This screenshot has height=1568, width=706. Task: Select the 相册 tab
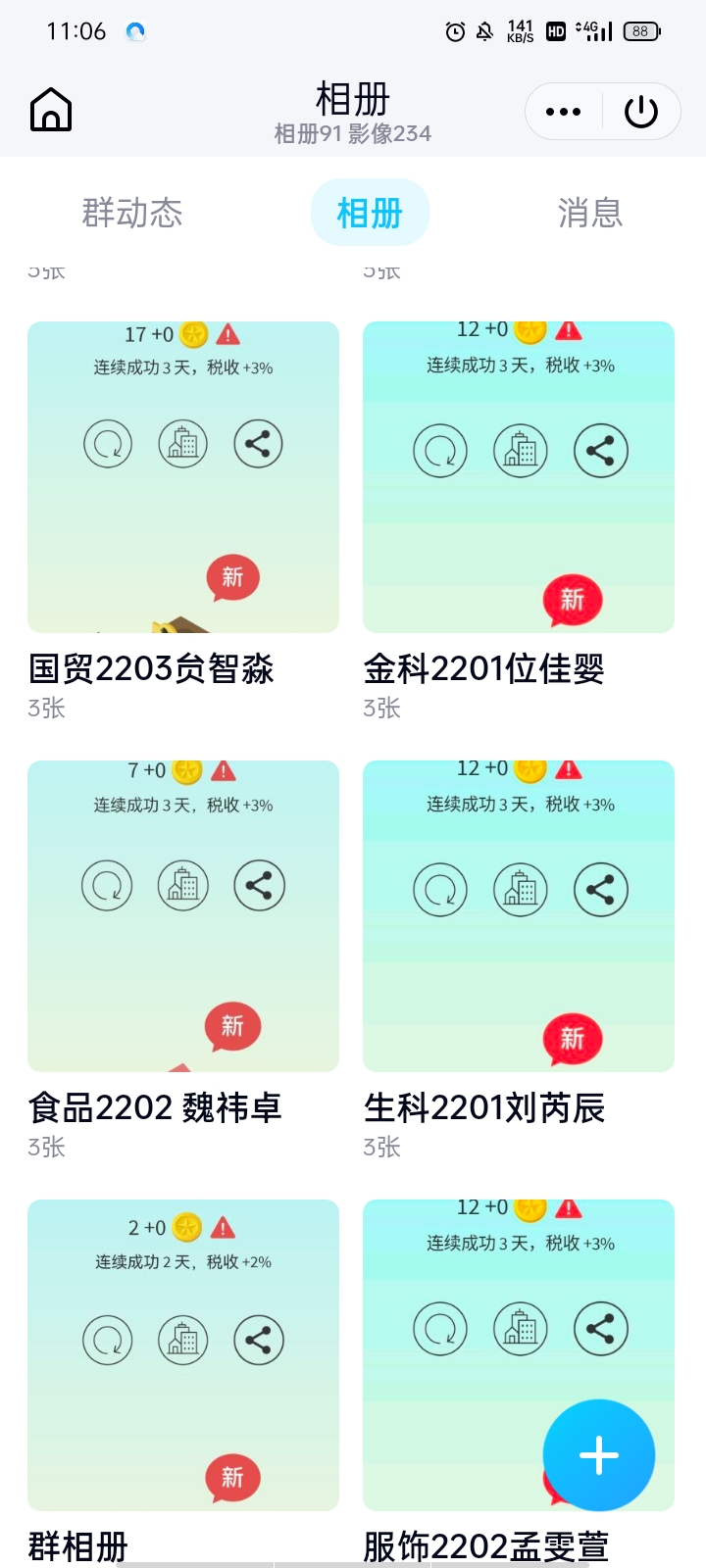point(370,213)
